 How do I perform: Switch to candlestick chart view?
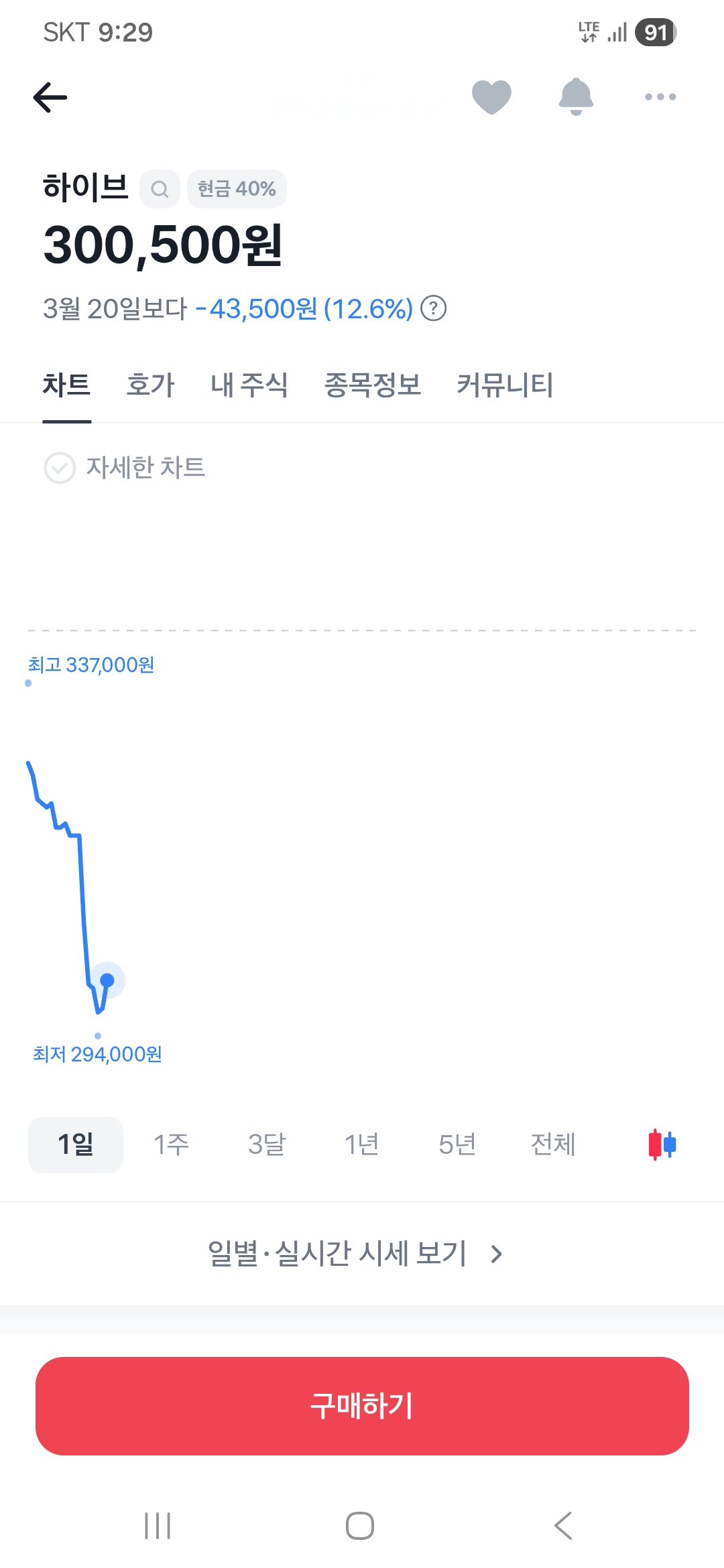[x=662, y=1145]
